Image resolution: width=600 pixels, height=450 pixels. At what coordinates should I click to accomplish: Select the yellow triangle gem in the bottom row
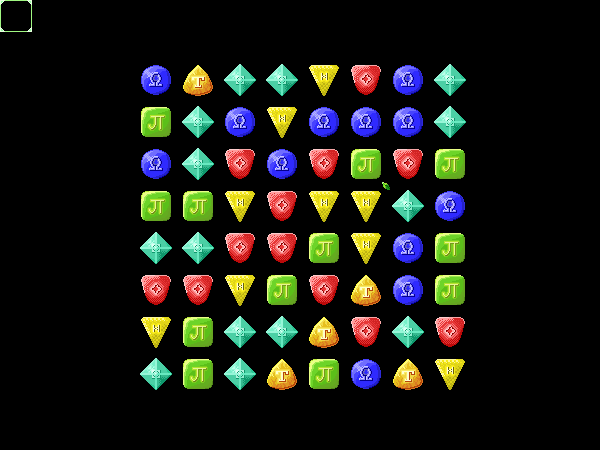(x=450, y=372)
